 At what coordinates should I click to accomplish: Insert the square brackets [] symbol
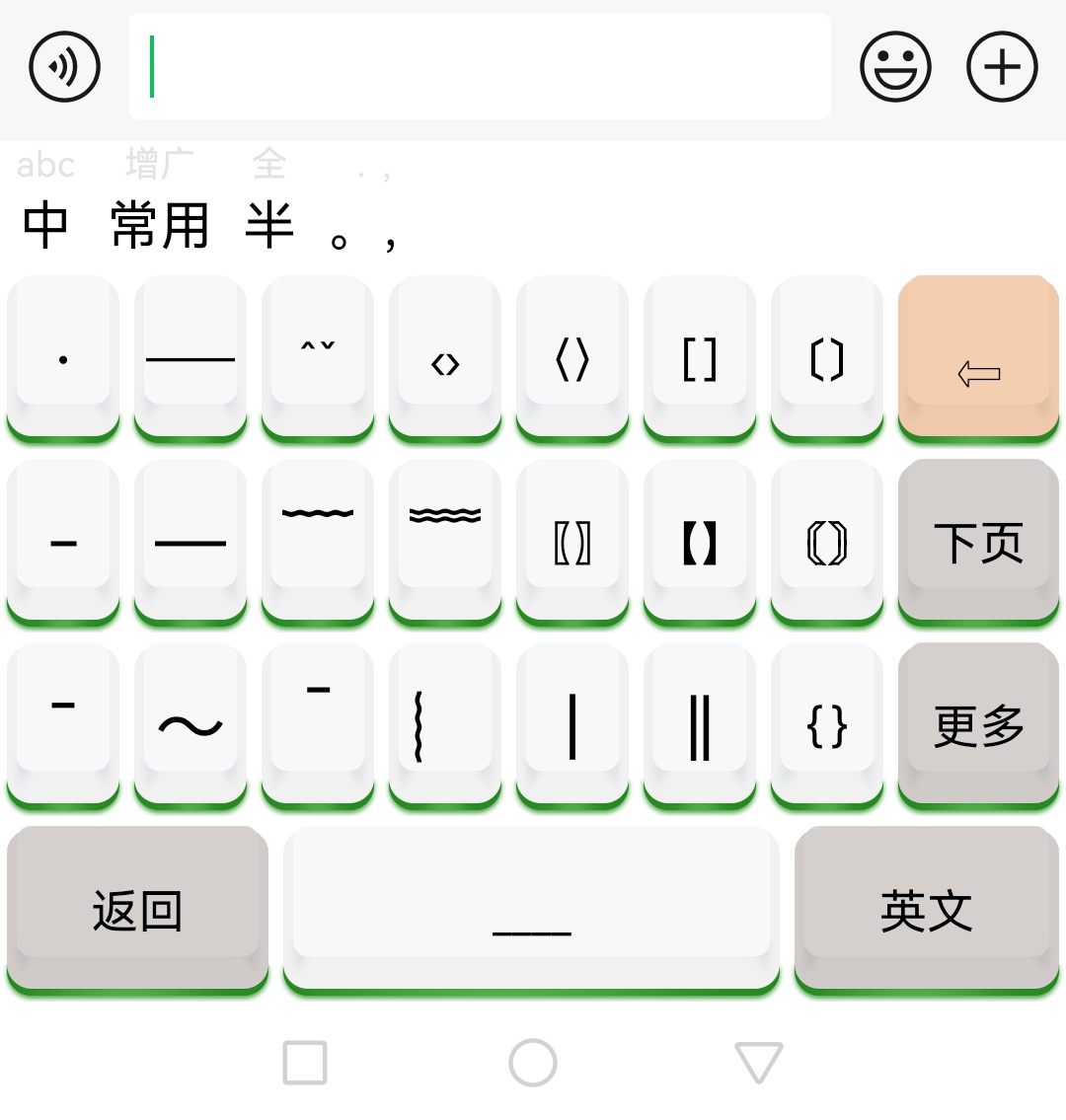click(x=699, y=357)
